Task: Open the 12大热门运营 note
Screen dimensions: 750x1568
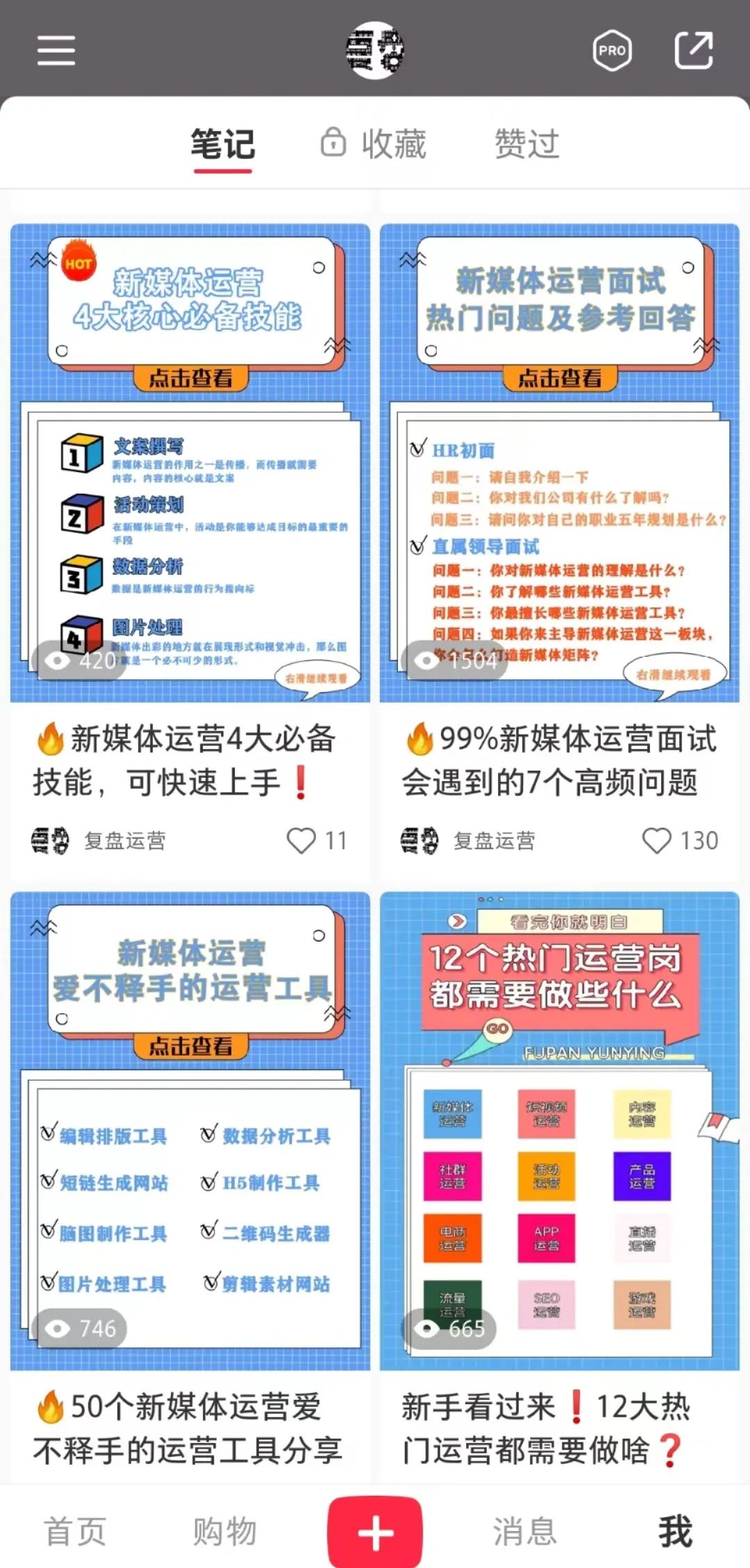Action: tap(559, 1131)
